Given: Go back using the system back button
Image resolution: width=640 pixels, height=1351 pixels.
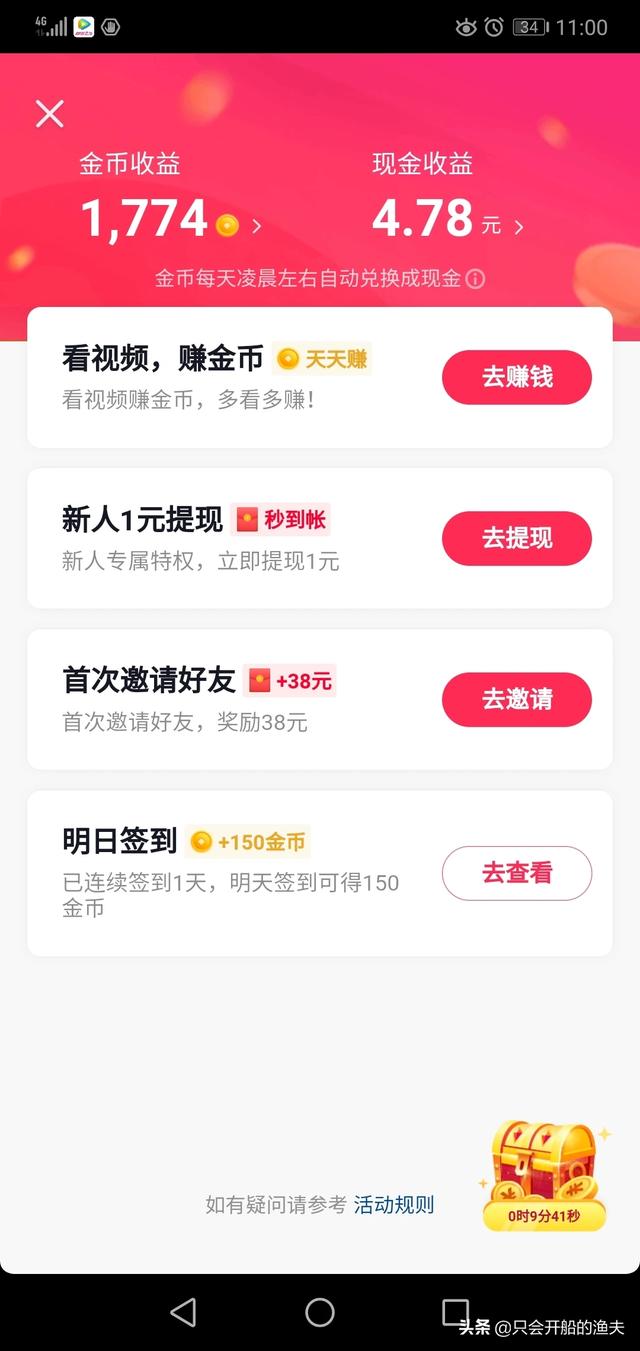Looking at the screenshot, I should [183, 1312].
